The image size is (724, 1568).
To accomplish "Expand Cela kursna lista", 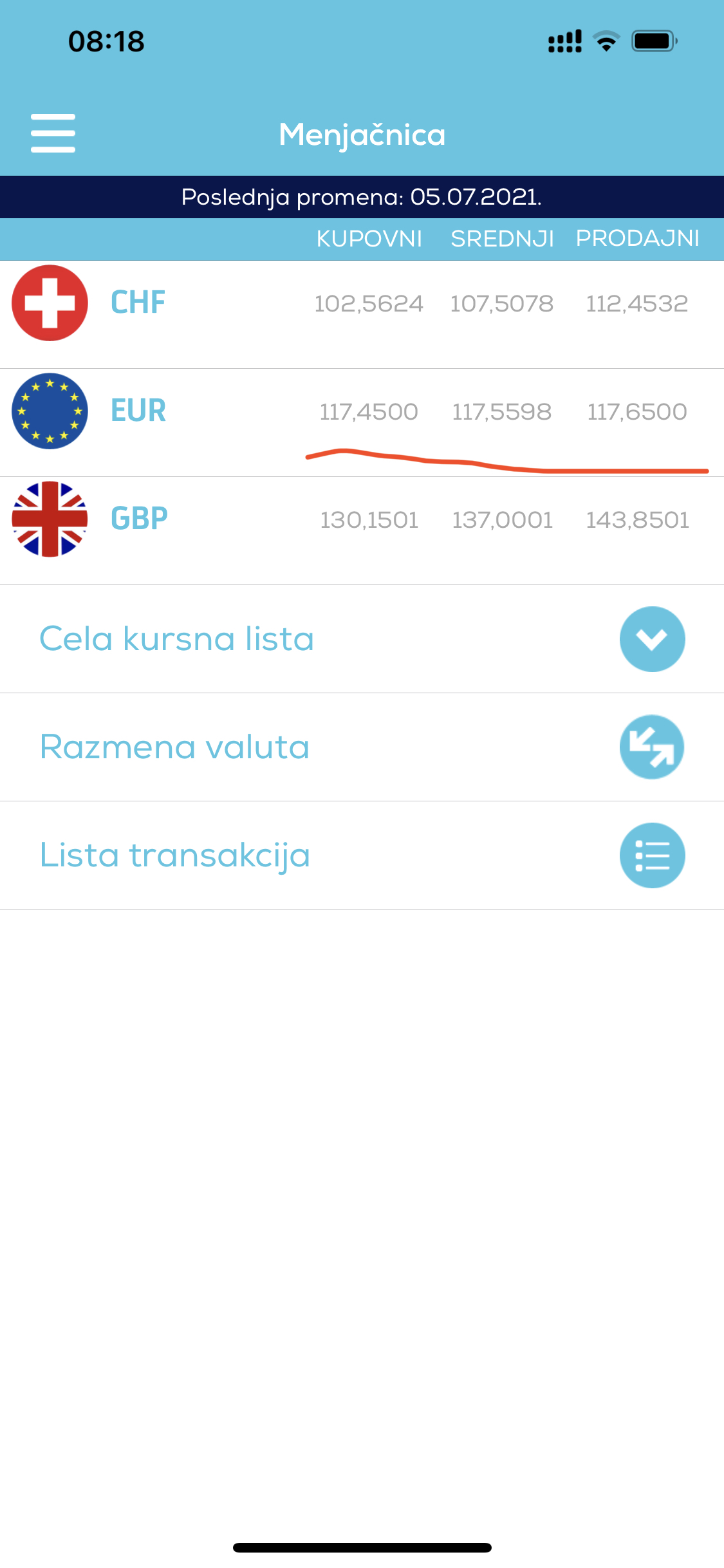I will [x=651, y=639].
